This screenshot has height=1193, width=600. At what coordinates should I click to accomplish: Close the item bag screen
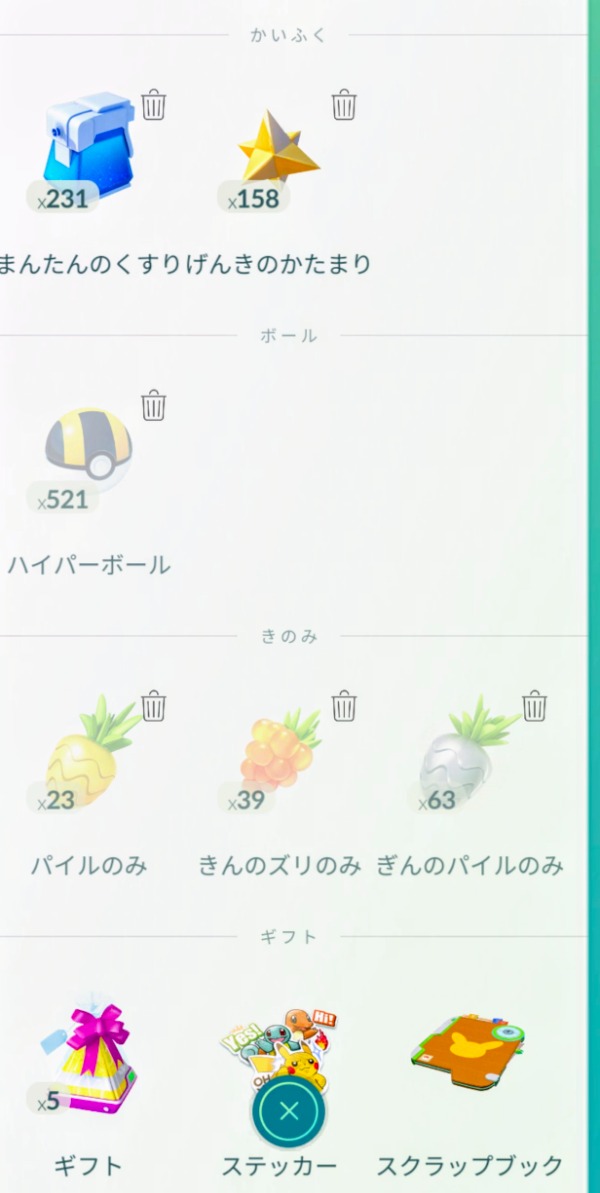pyautogui.click(x=289, y=1110)
